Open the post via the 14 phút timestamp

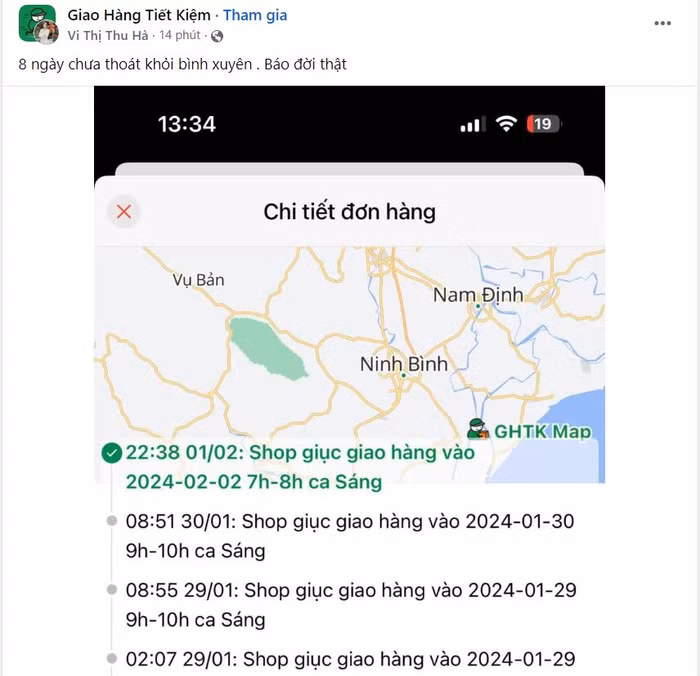tap(180, 35)
